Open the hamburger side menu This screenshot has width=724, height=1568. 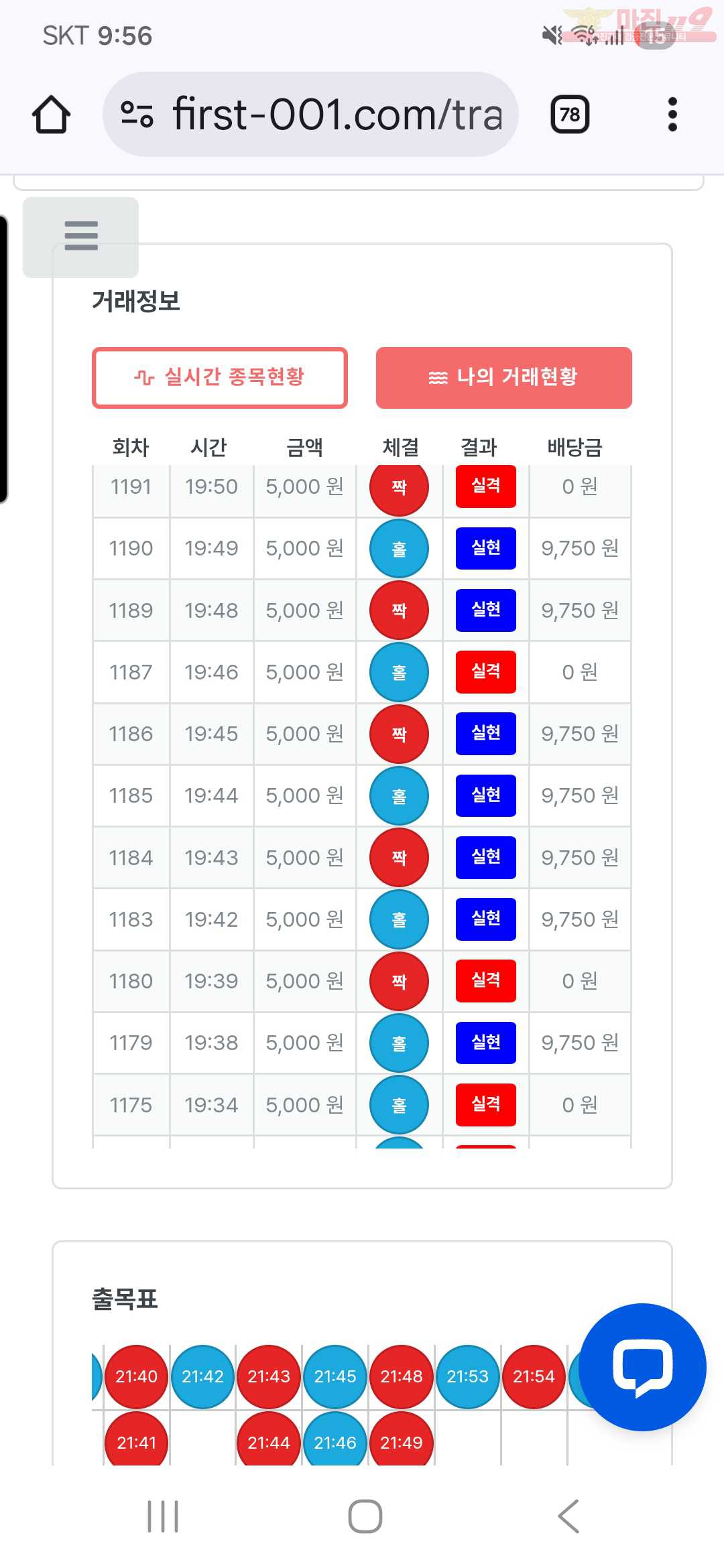tap(81, 236)
